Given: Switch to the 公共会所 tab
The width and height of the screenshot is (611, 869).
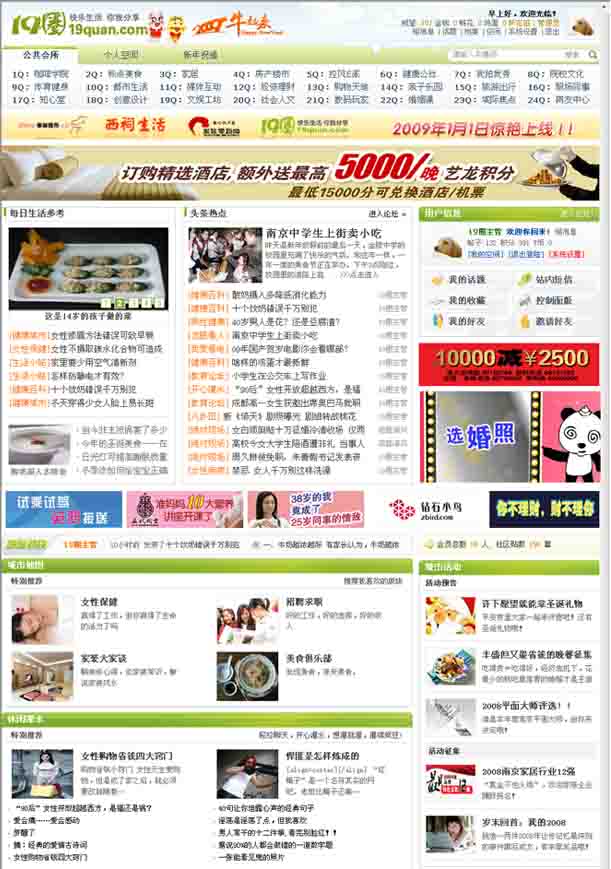Looking at the screenshot, I should tap(40, 55).
